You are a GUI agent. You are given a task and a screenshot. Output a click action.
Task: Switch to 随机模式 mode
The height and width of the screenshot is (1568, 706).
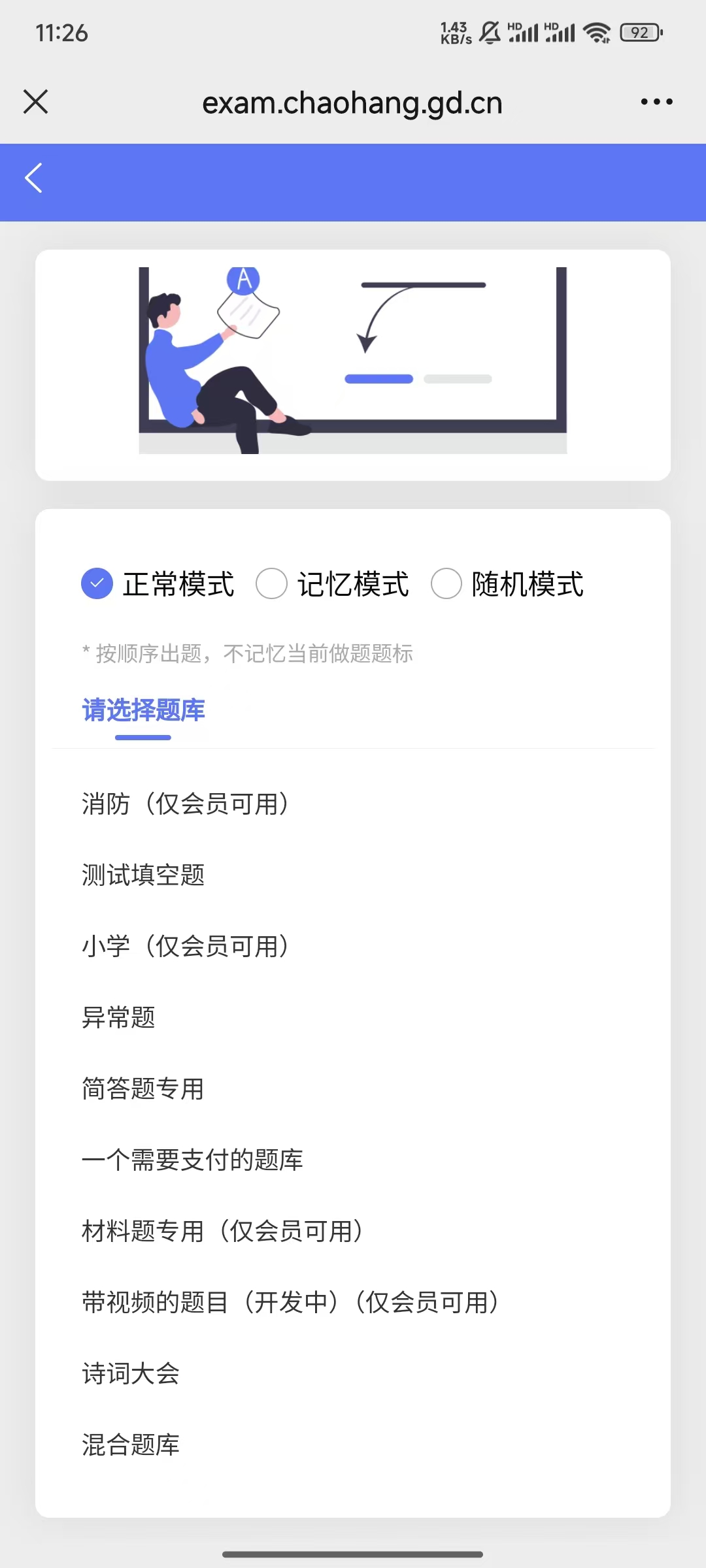click(446, 583)
